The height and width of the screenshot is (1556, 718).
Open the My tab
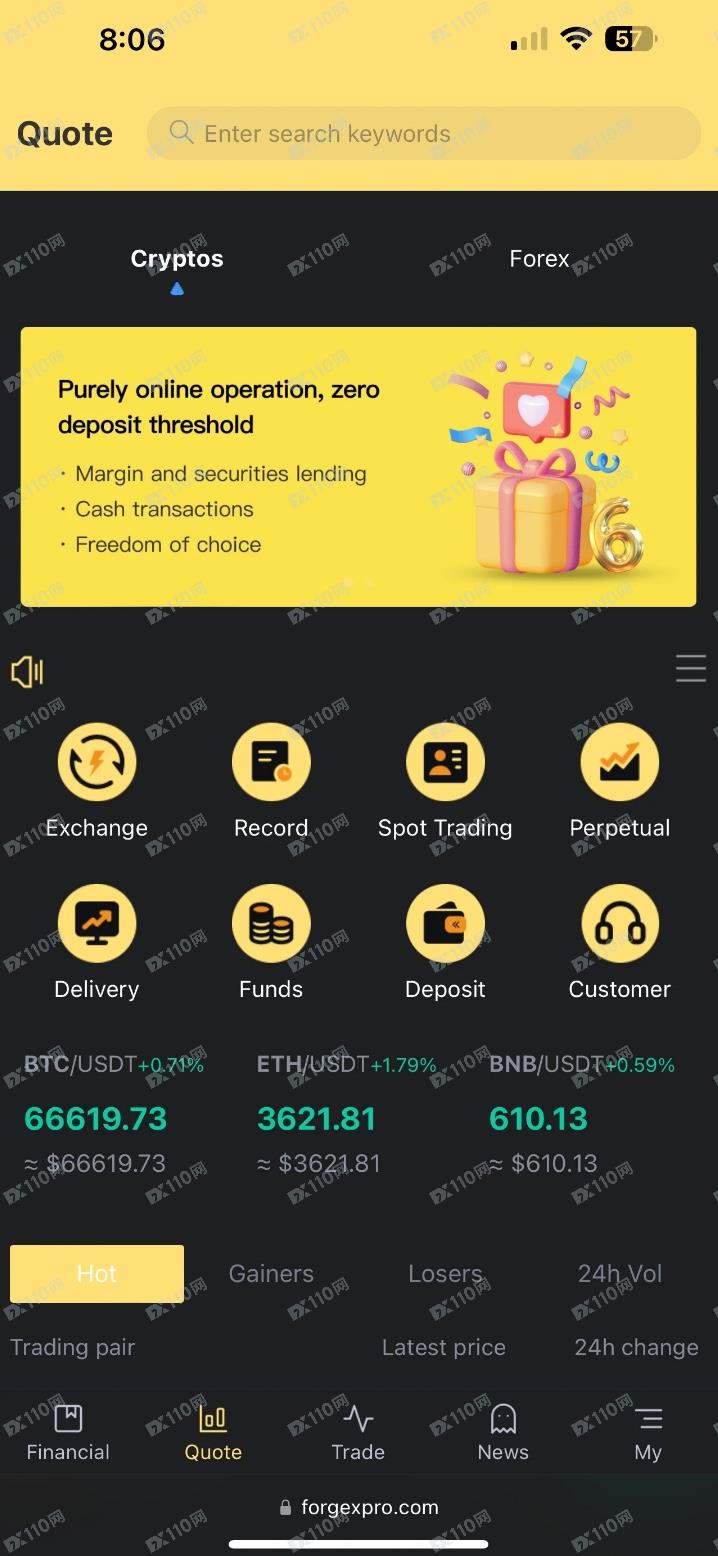point(648,1432)
